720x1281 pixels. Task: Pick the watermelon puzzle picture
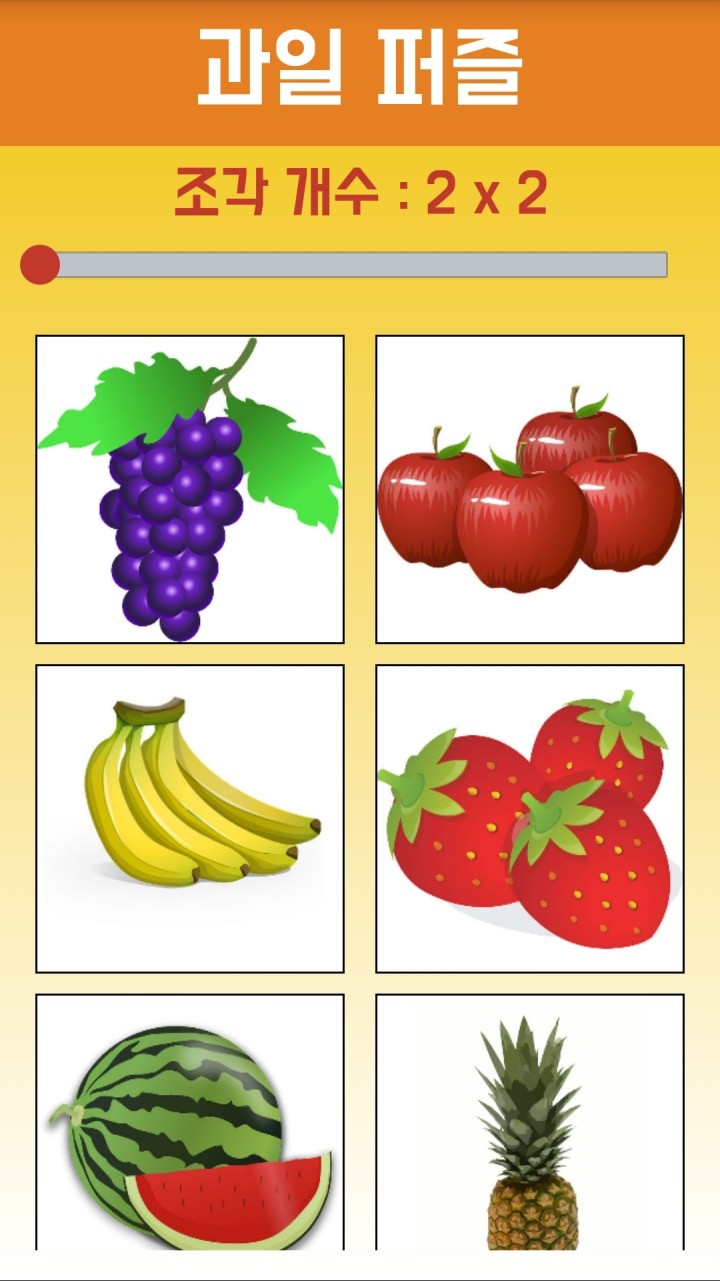pyautogui.click(x=190, y=1121)
